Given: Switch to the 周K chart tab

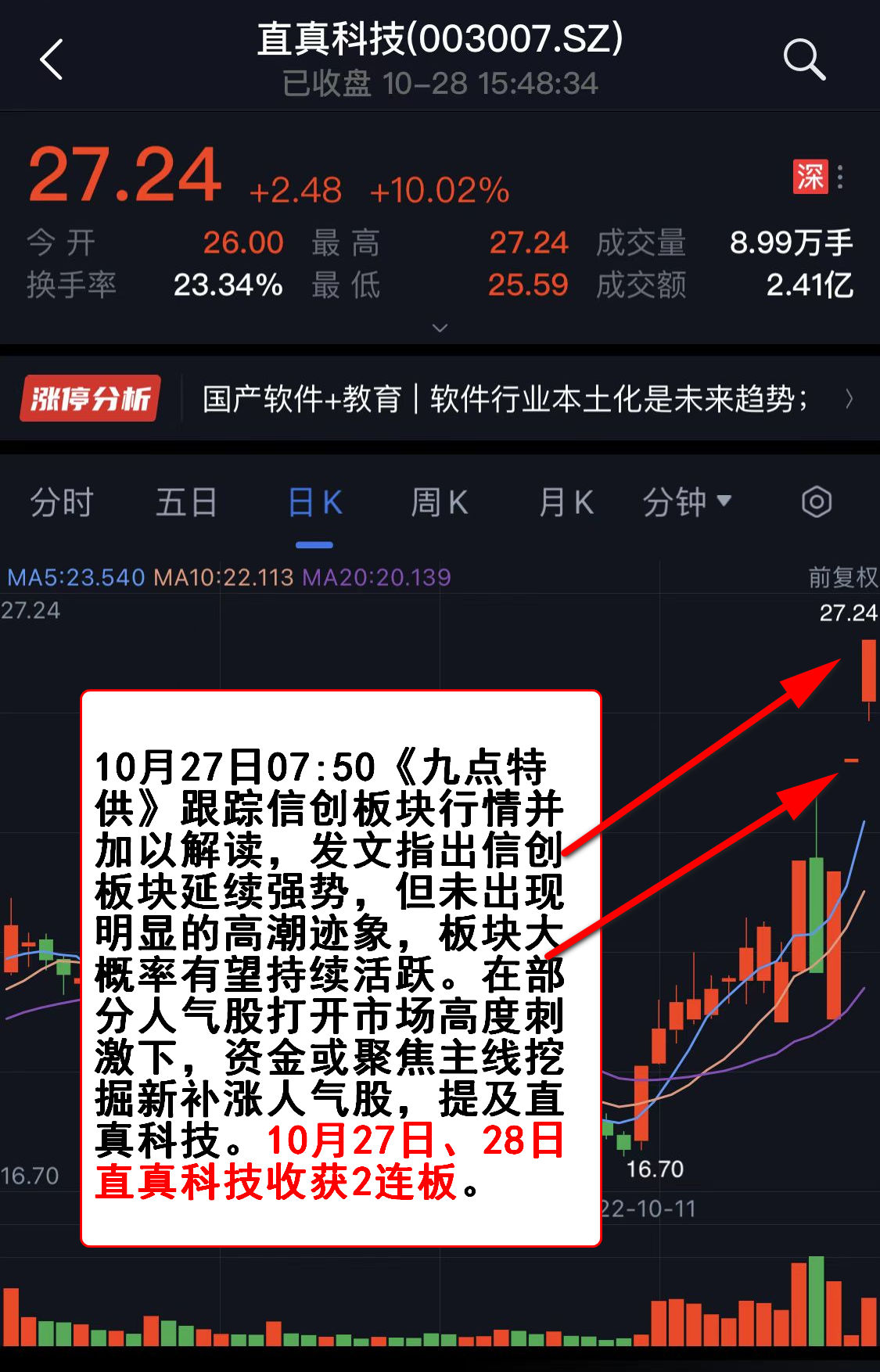Looking at the screenshot, I should point(440,502).
